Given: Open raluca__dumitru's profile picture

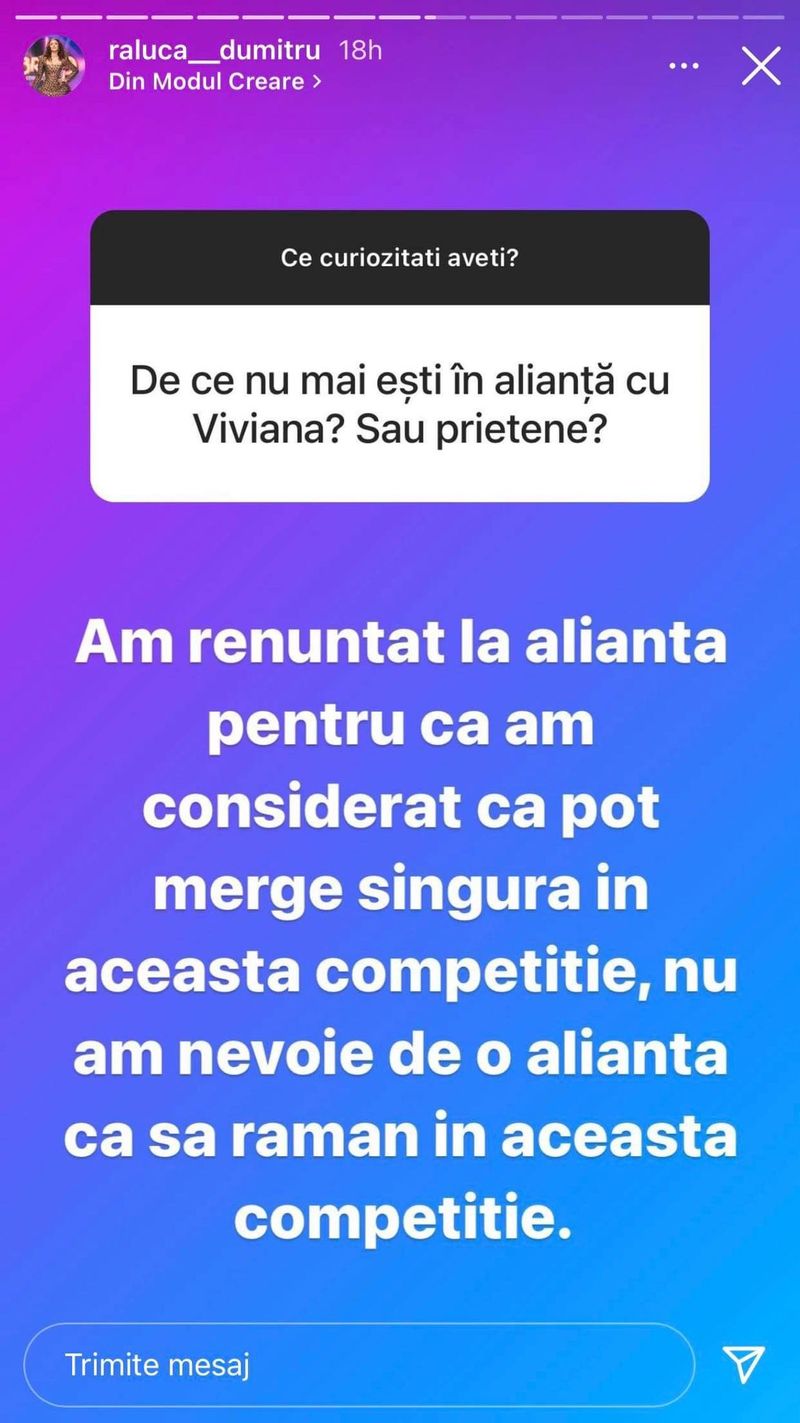Looking at the screenshot, I should (x=53, y=66).
